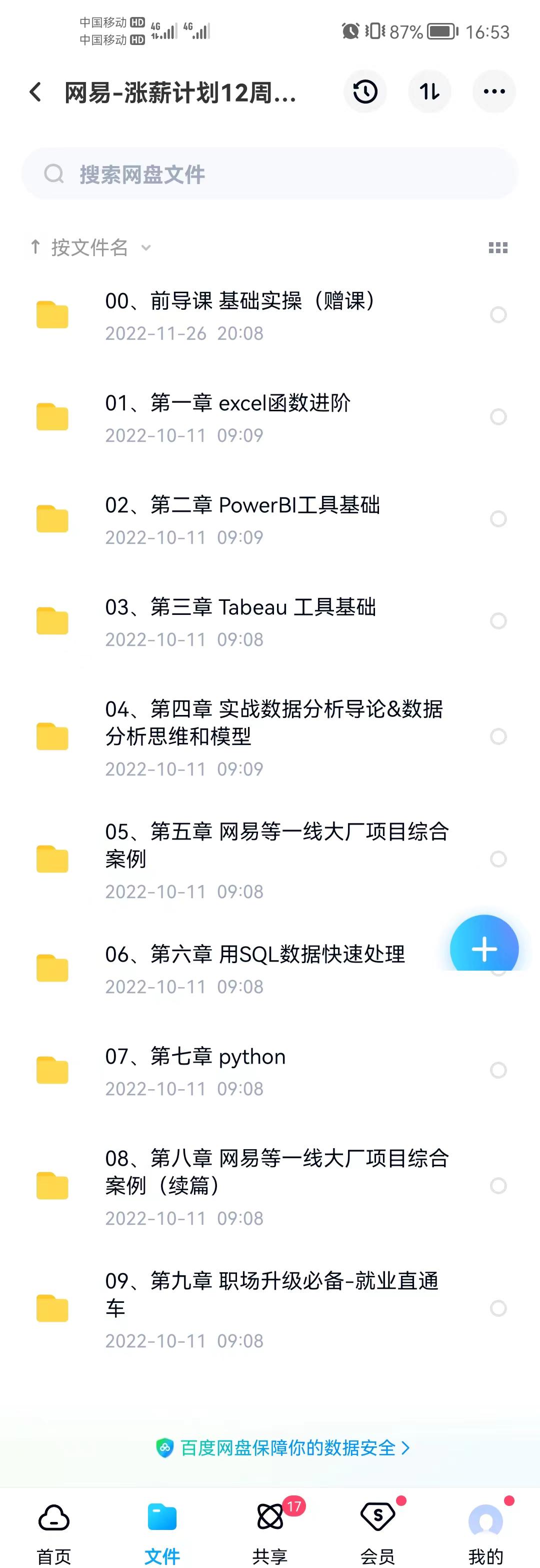Select the 02、第二章 PowerBI工具基础 checkbox
The width and height of the screenshot is (540, 1568).
(498, 519)
